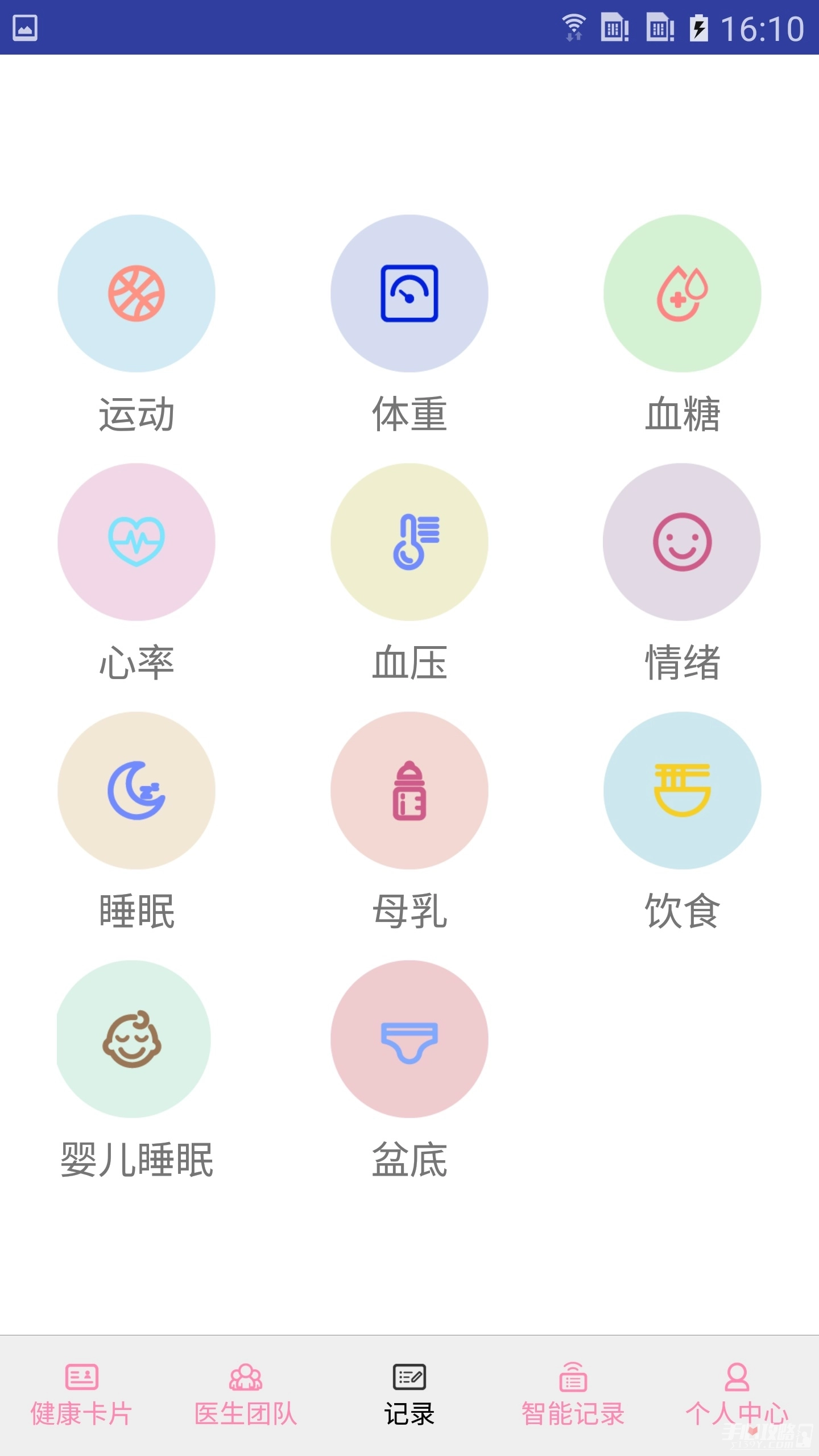Click the 运动 label below the basketball icon

point(135,415)
